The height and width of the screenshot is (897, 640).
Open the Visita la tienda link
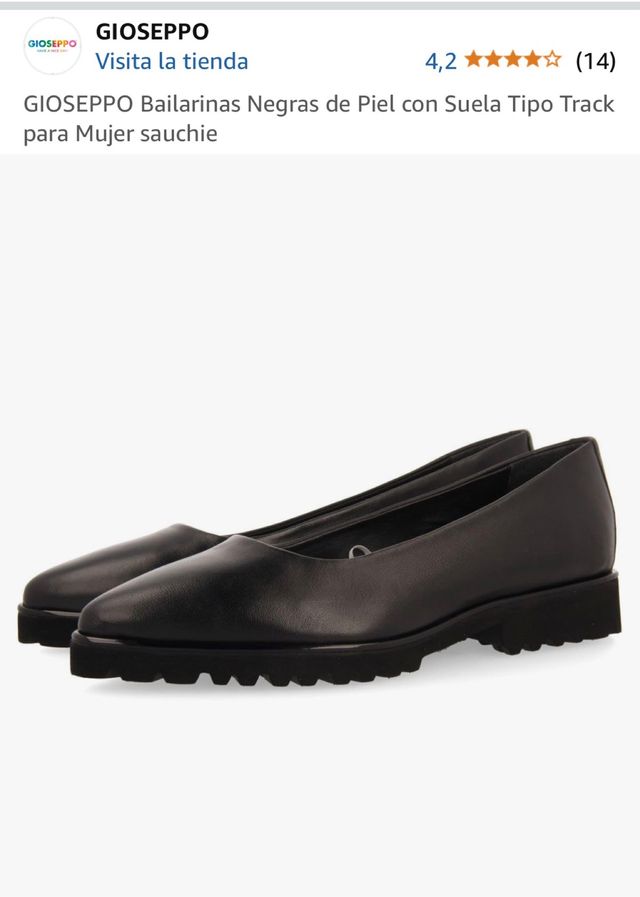(172, 61)
